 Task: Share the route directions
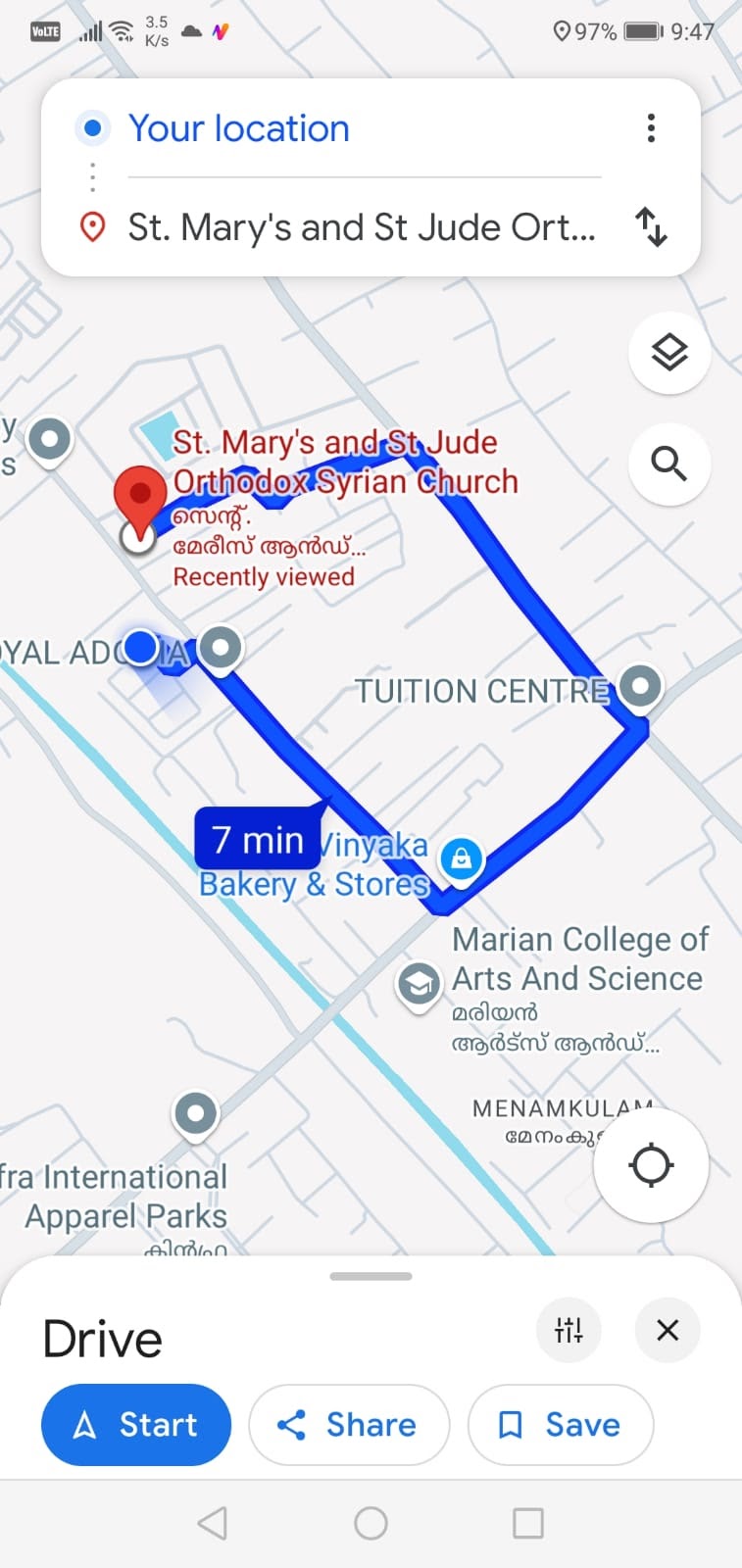pos(349,1424)
